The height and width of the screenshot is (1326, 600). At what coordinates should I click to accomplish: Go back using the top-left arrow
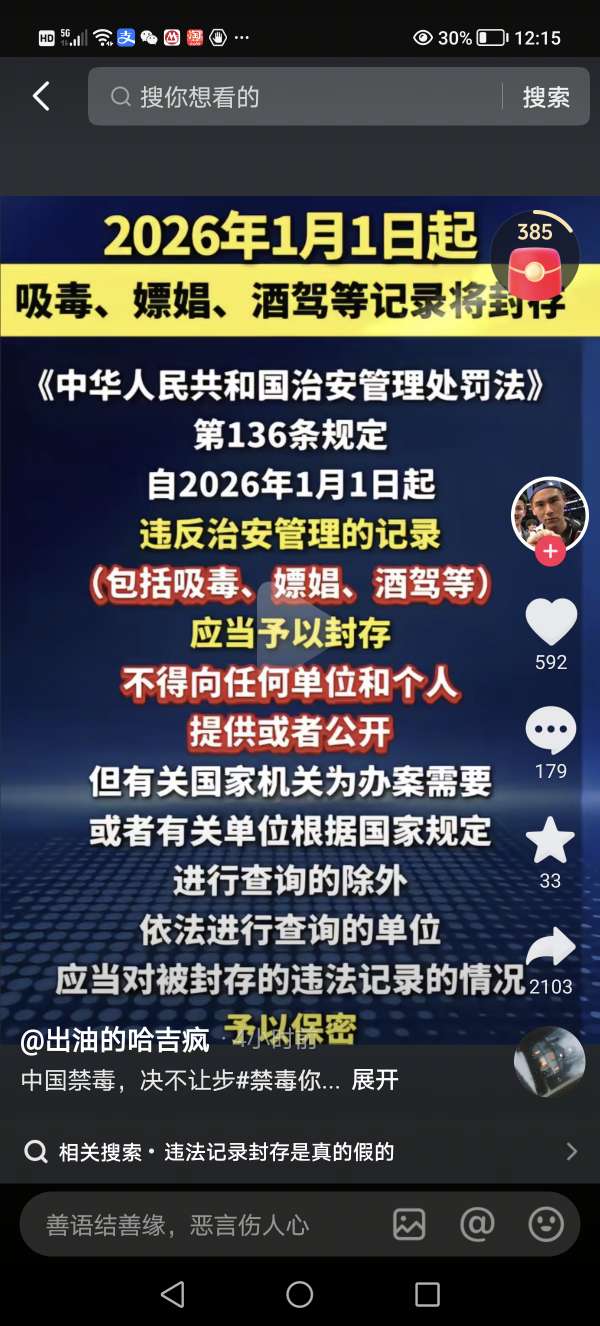tap(41, 97)
